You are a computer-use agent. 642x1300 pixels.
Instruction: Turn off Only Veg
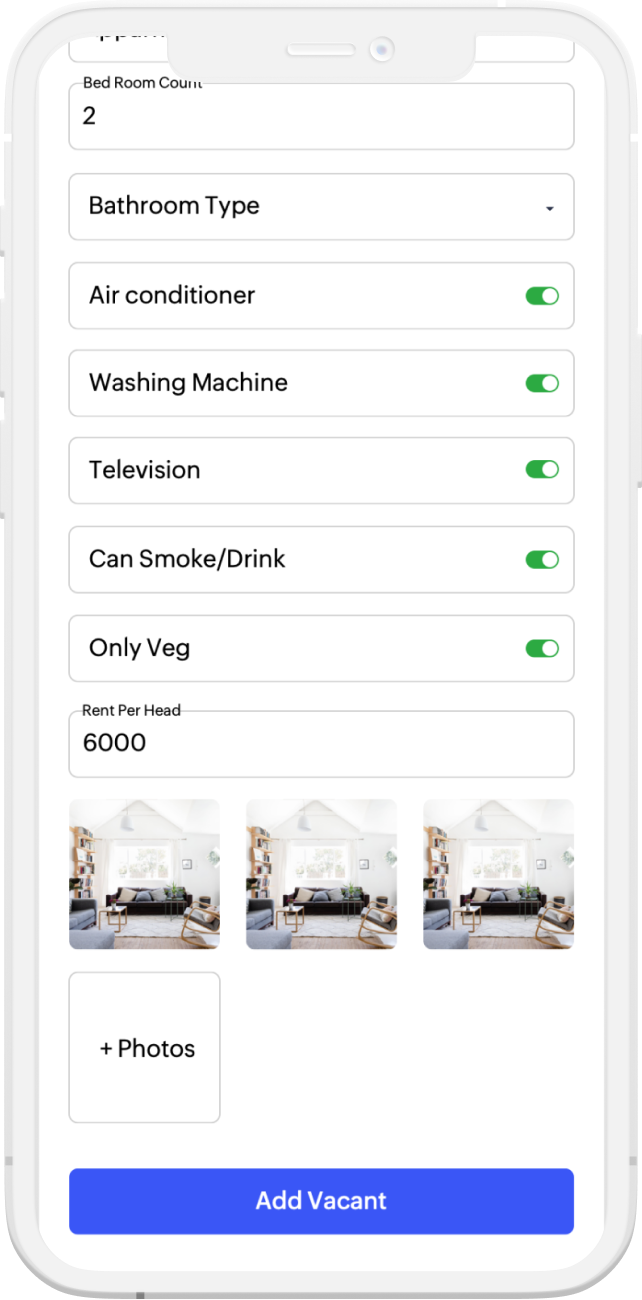coord(542,648)
